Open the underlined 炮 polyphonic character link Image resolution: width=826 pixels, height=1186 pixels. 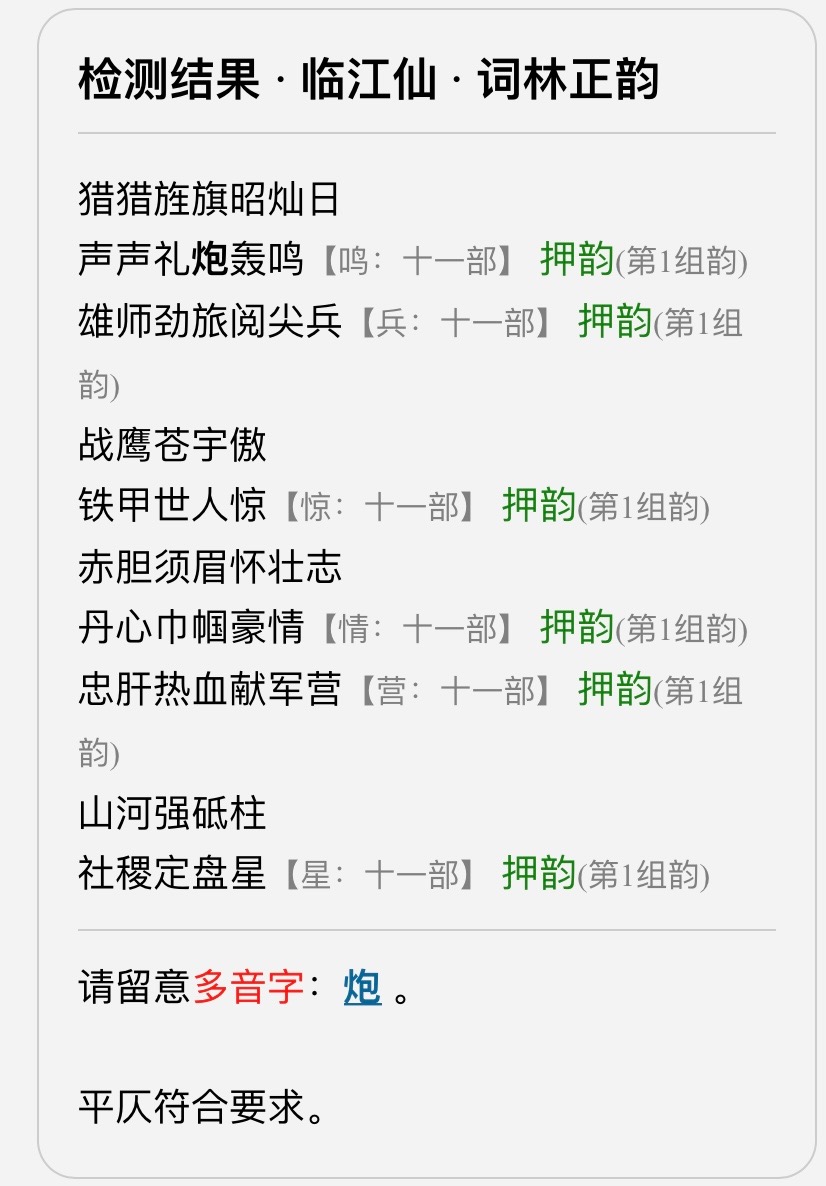[x=362, y=988]
